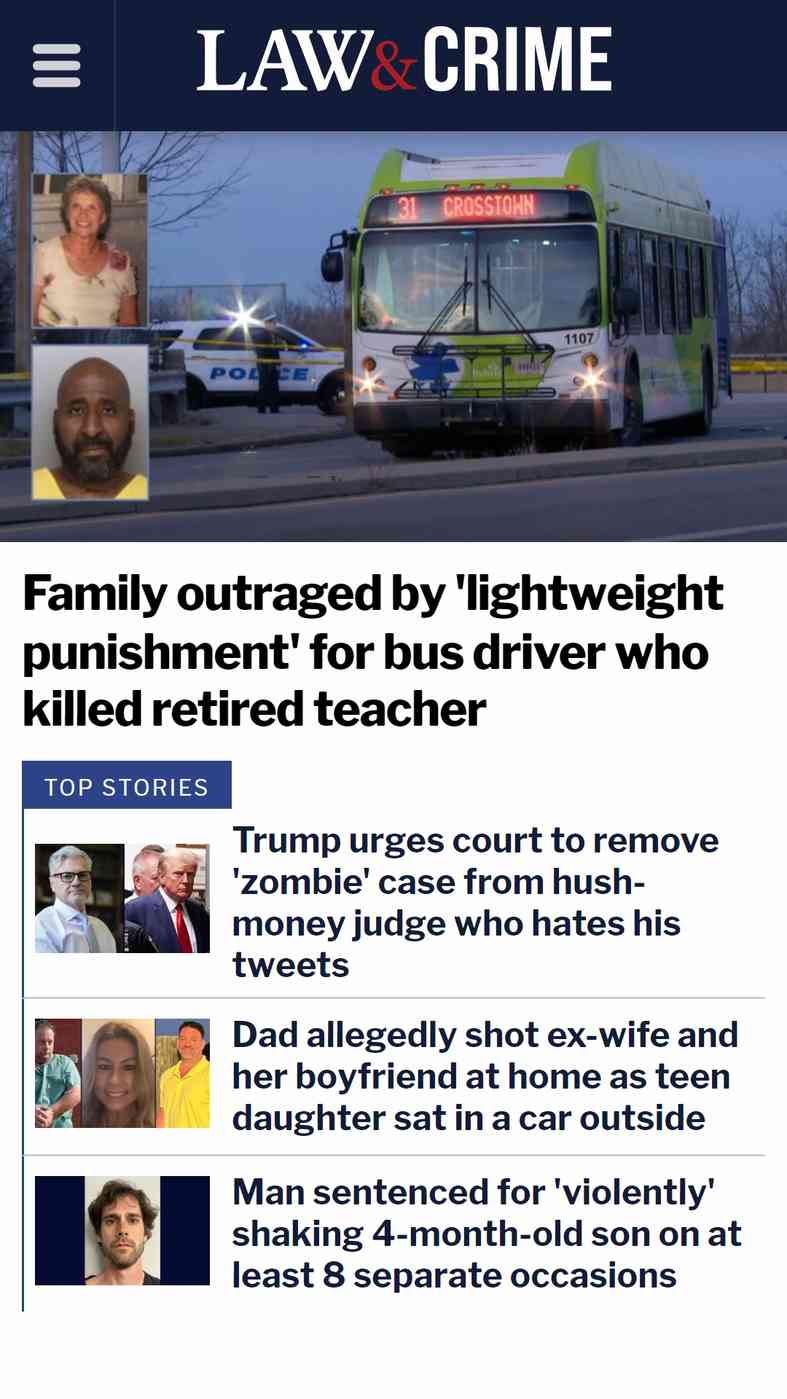Open 'Man sentenced for violently shaking' story
The height and width of the screenshot is (1399, 787).
click(x=487, y=1233)
